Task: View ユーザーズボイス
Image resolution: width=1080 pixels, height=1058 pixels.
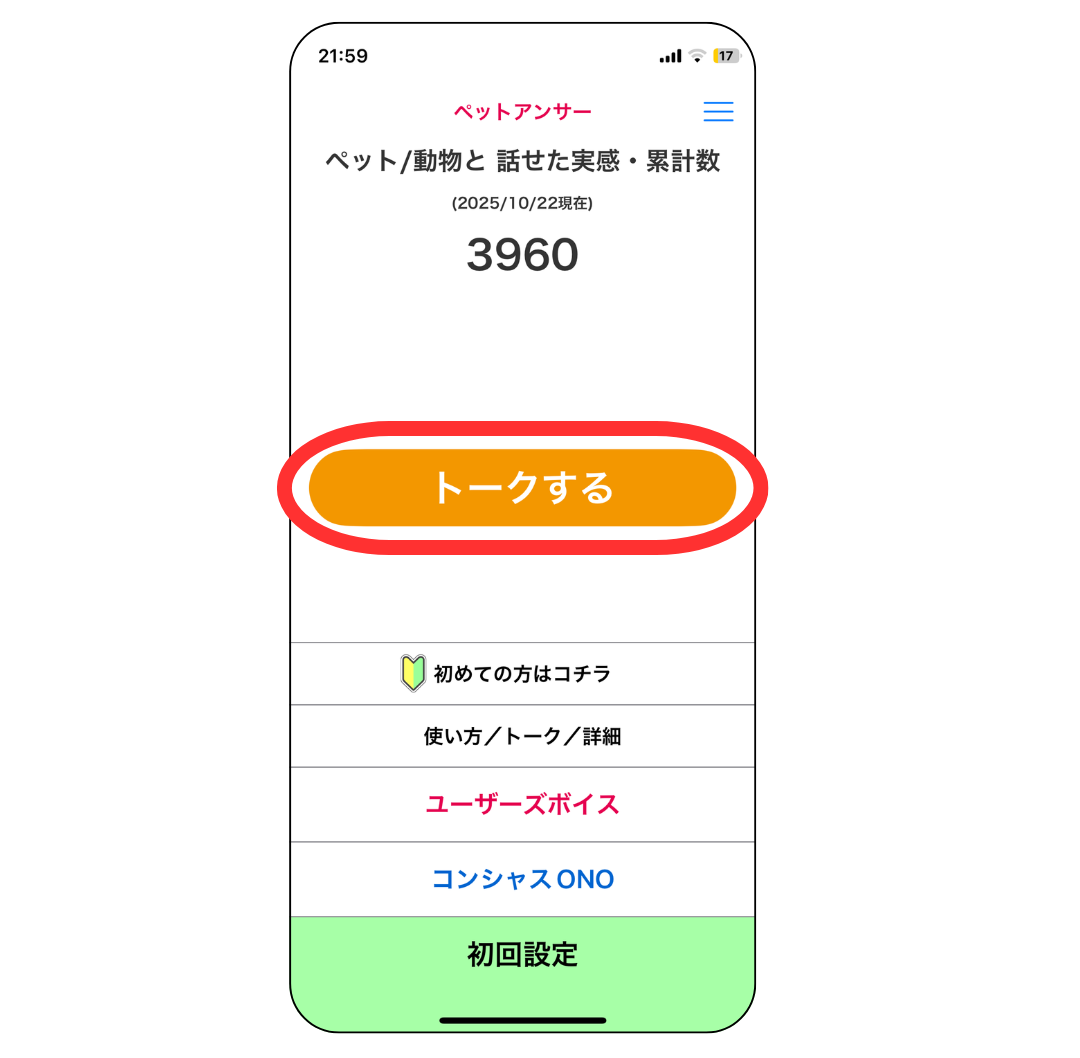Action: click(522, 805)
